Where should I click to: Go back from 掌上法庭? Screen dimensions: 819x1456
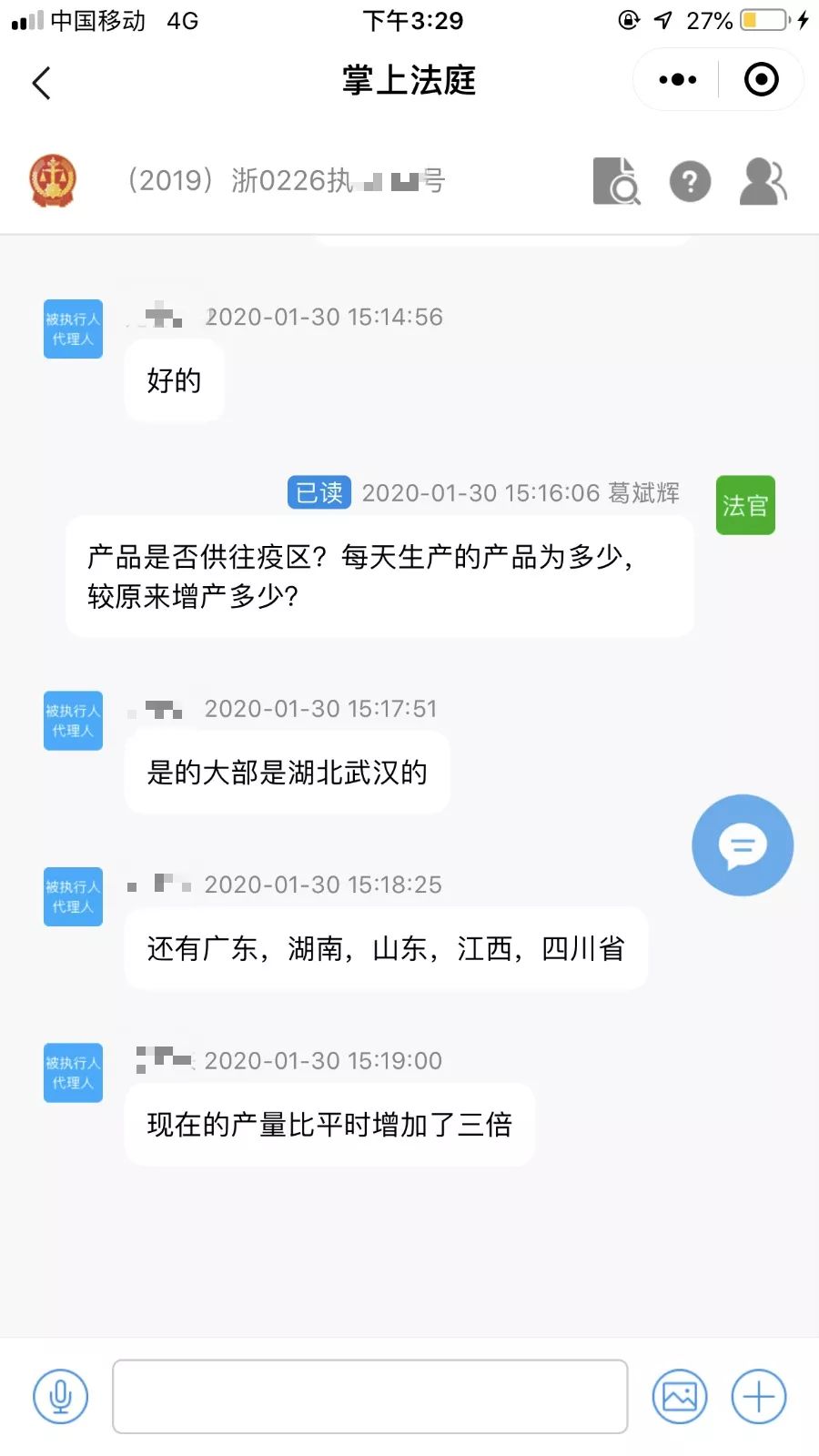[42, 83]
